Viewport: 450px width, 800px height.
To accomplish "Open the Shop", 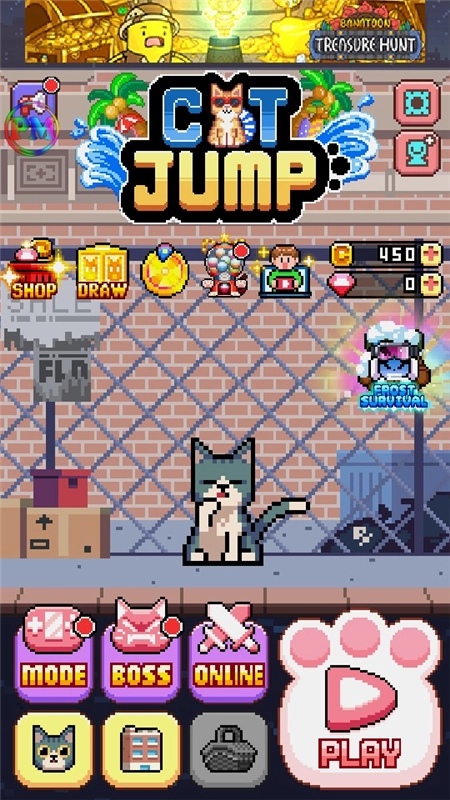I will point(34,271).
